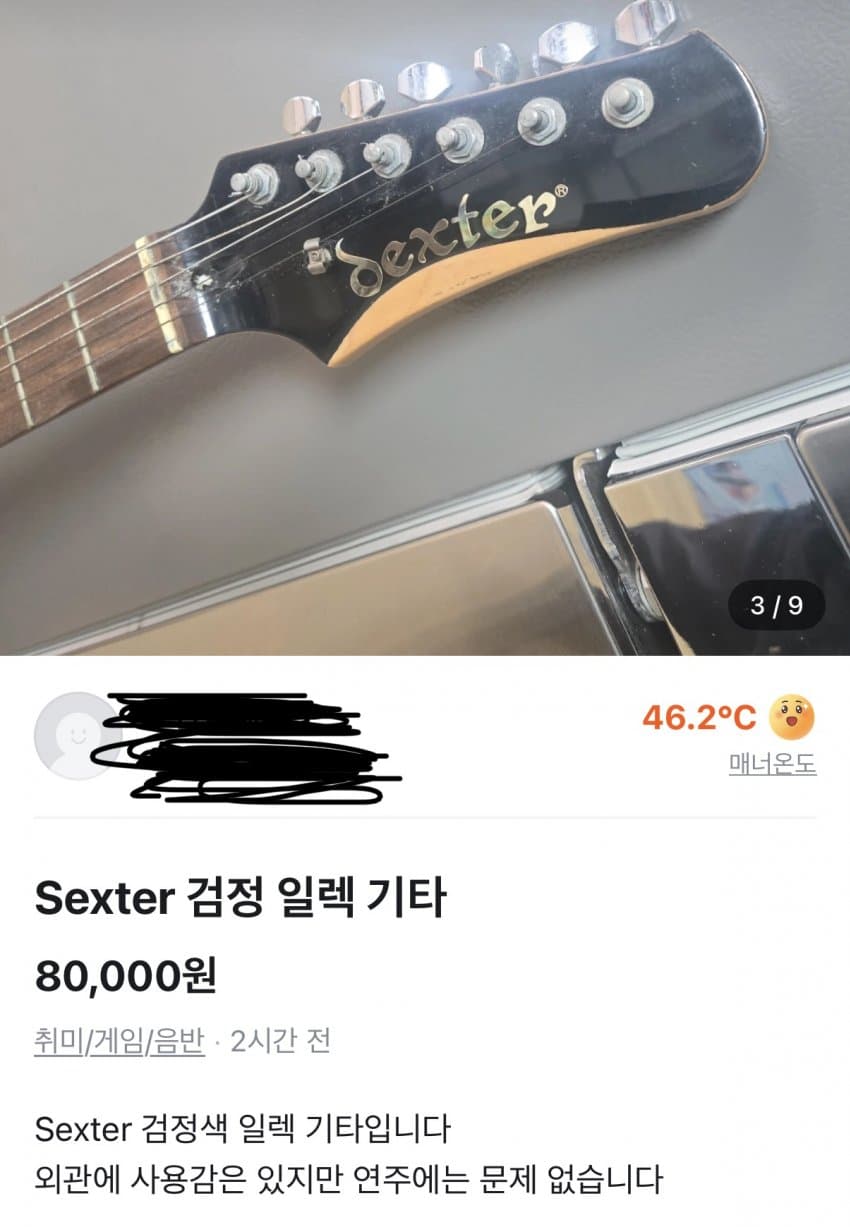Tap the 매너온도 link

click(772, 765)
